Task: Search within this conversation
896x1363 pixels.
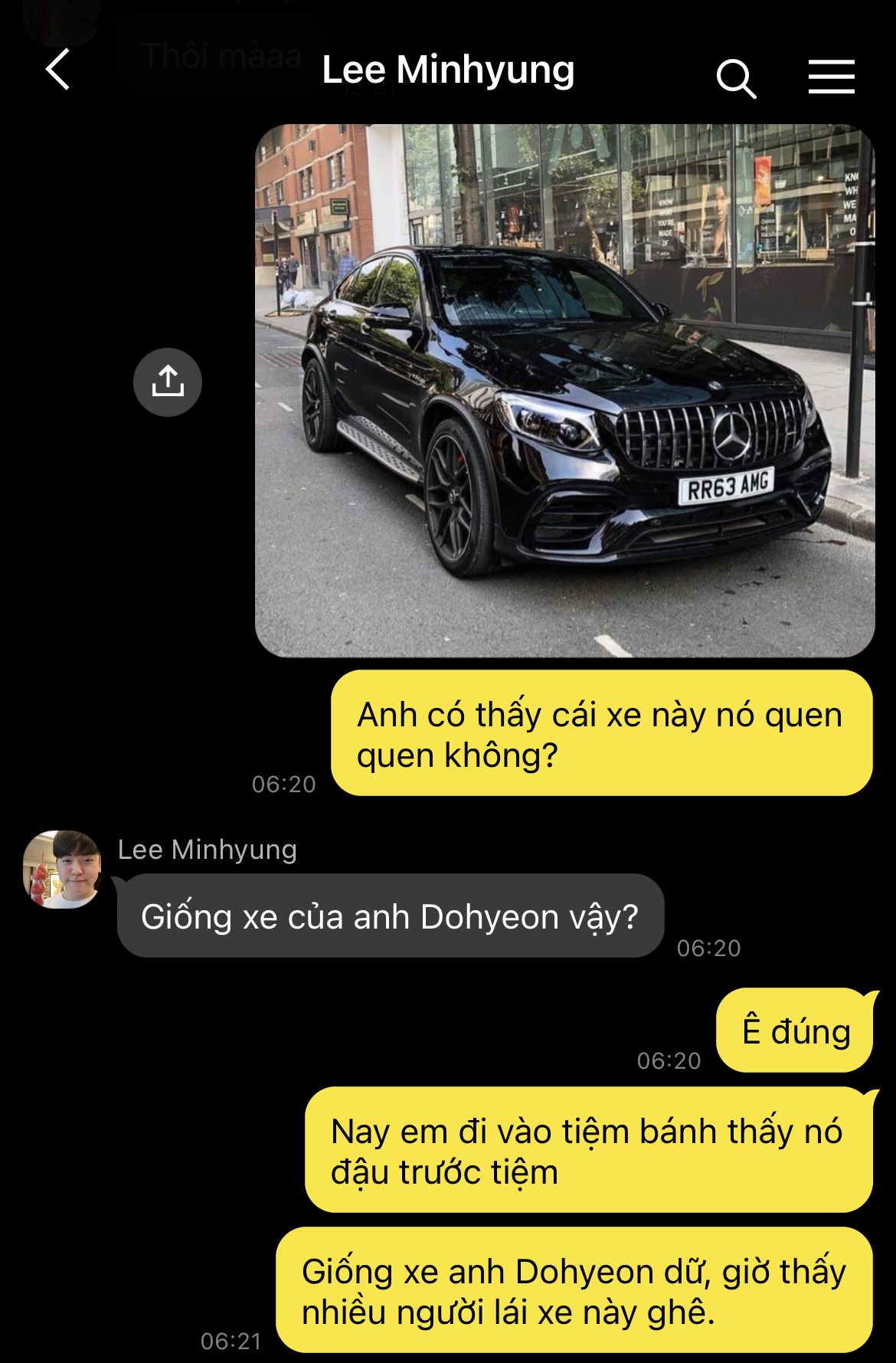Action: [736, 78]
